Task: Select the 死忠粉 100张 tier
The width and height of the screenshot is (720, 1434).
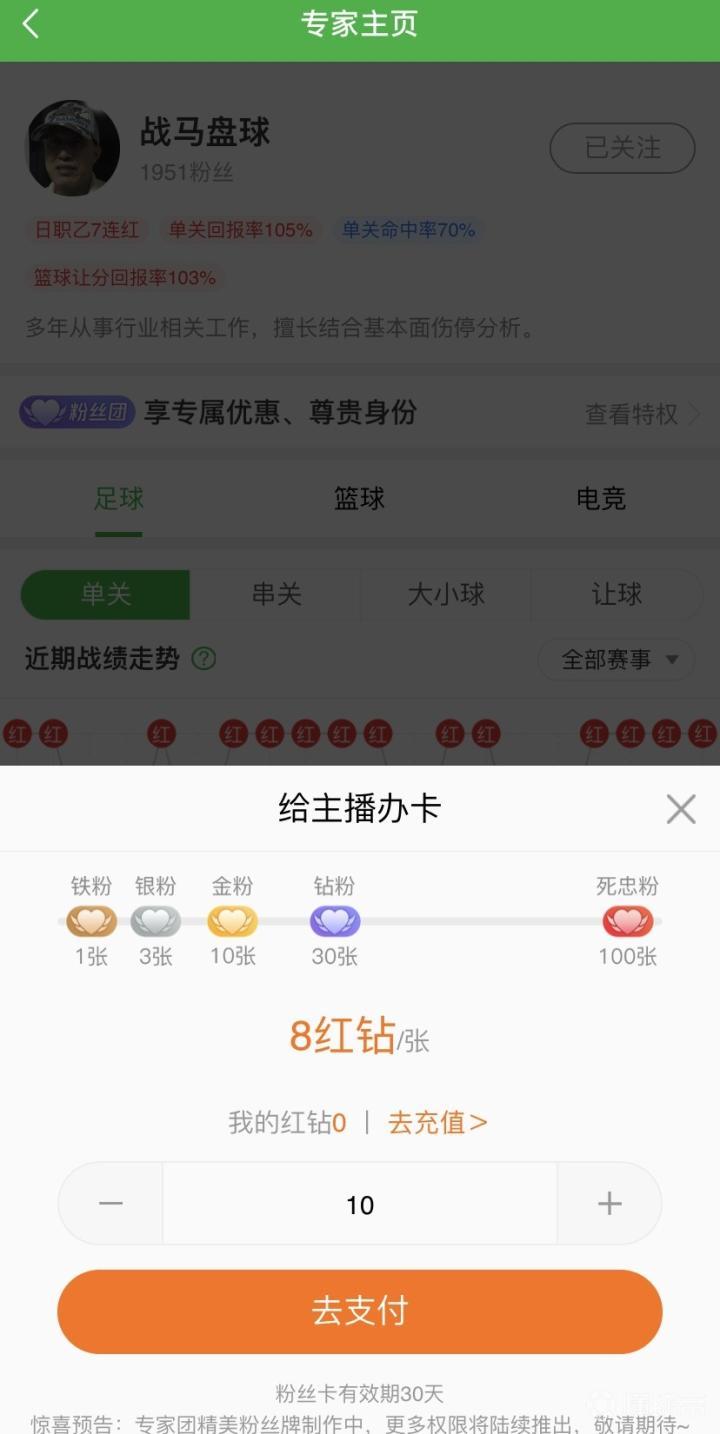Action: click(627, 921)
